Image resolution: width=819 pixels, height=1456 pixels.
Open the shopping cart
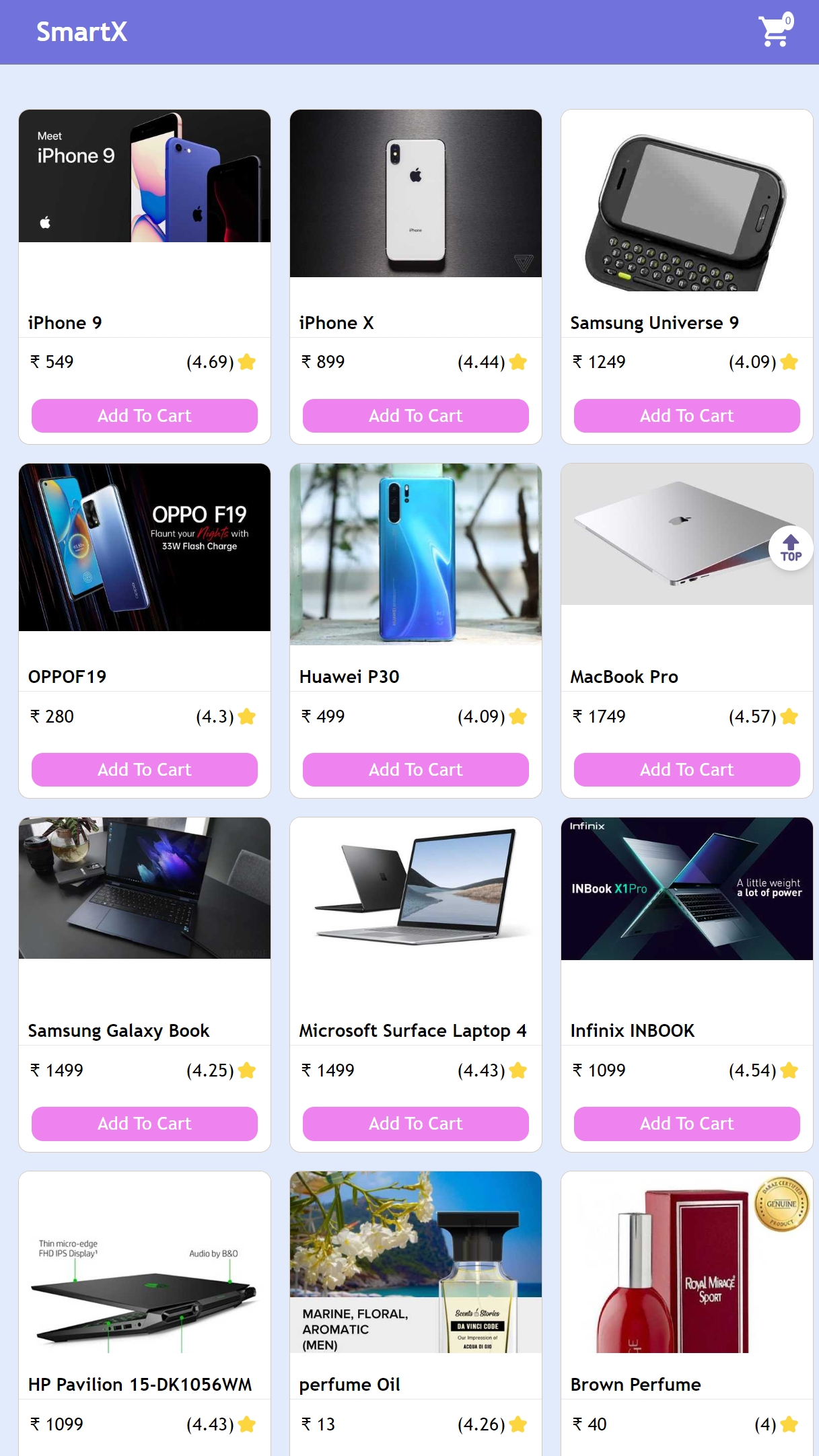775,32
